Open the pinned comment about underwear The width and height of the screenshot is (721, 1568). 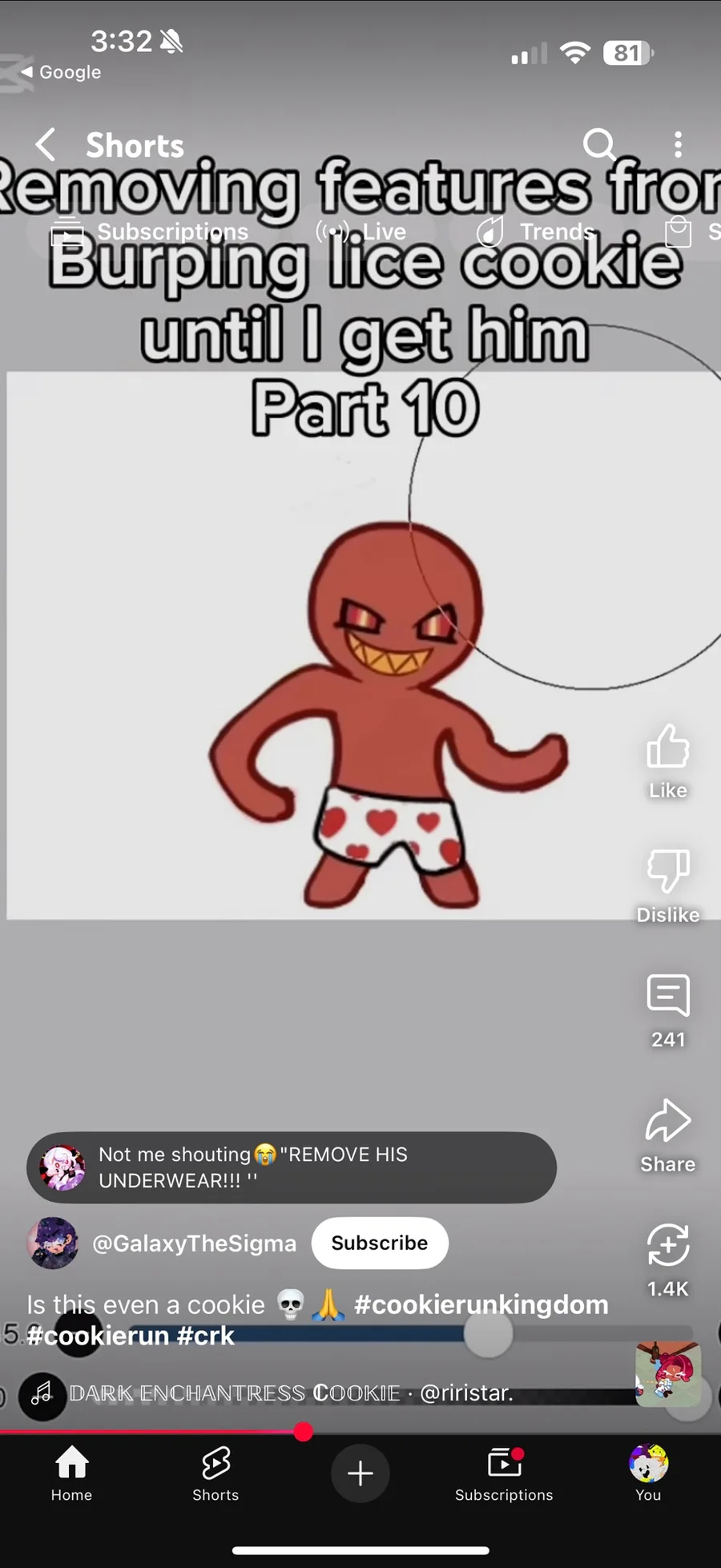(292, 1167)
